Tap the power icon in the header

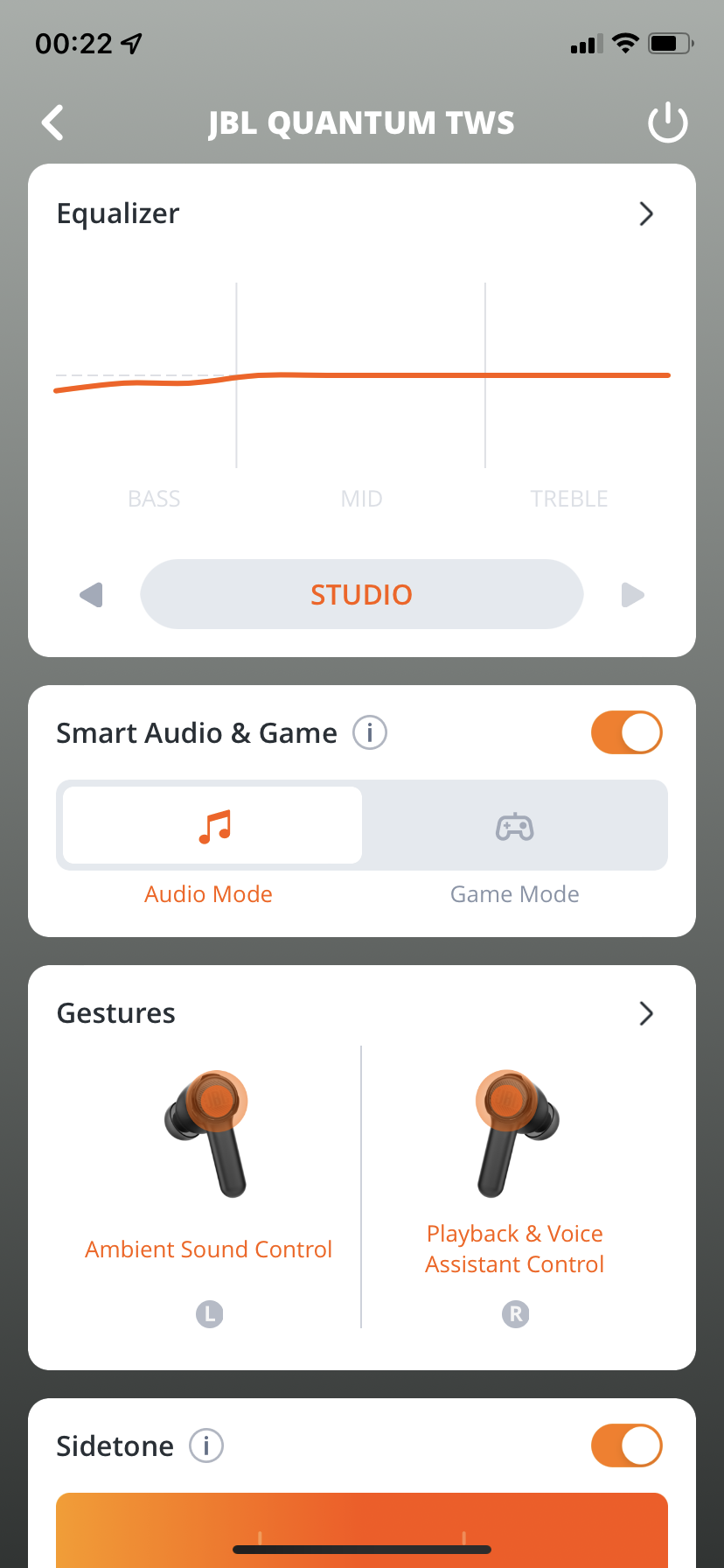tap(667, 122)
